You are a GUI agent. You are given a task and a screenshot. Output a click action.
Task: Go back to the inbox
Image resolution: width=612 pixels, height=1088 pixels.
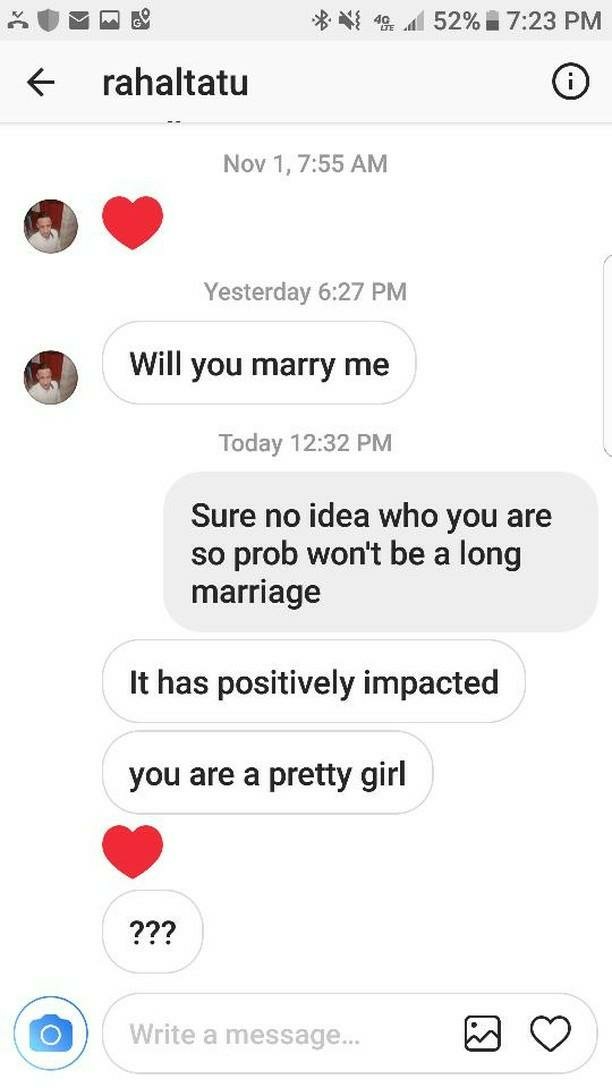pos(40,83)
